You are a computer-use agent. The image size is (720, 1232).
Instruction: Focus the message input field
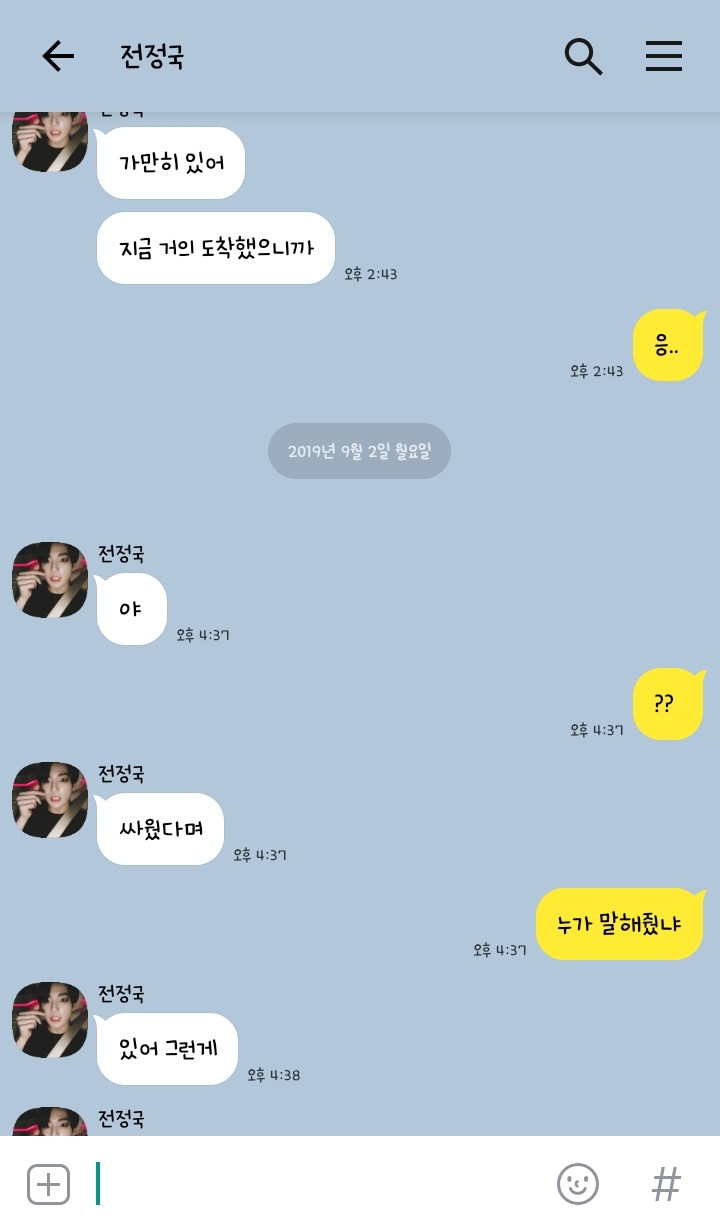point(320,1184)
